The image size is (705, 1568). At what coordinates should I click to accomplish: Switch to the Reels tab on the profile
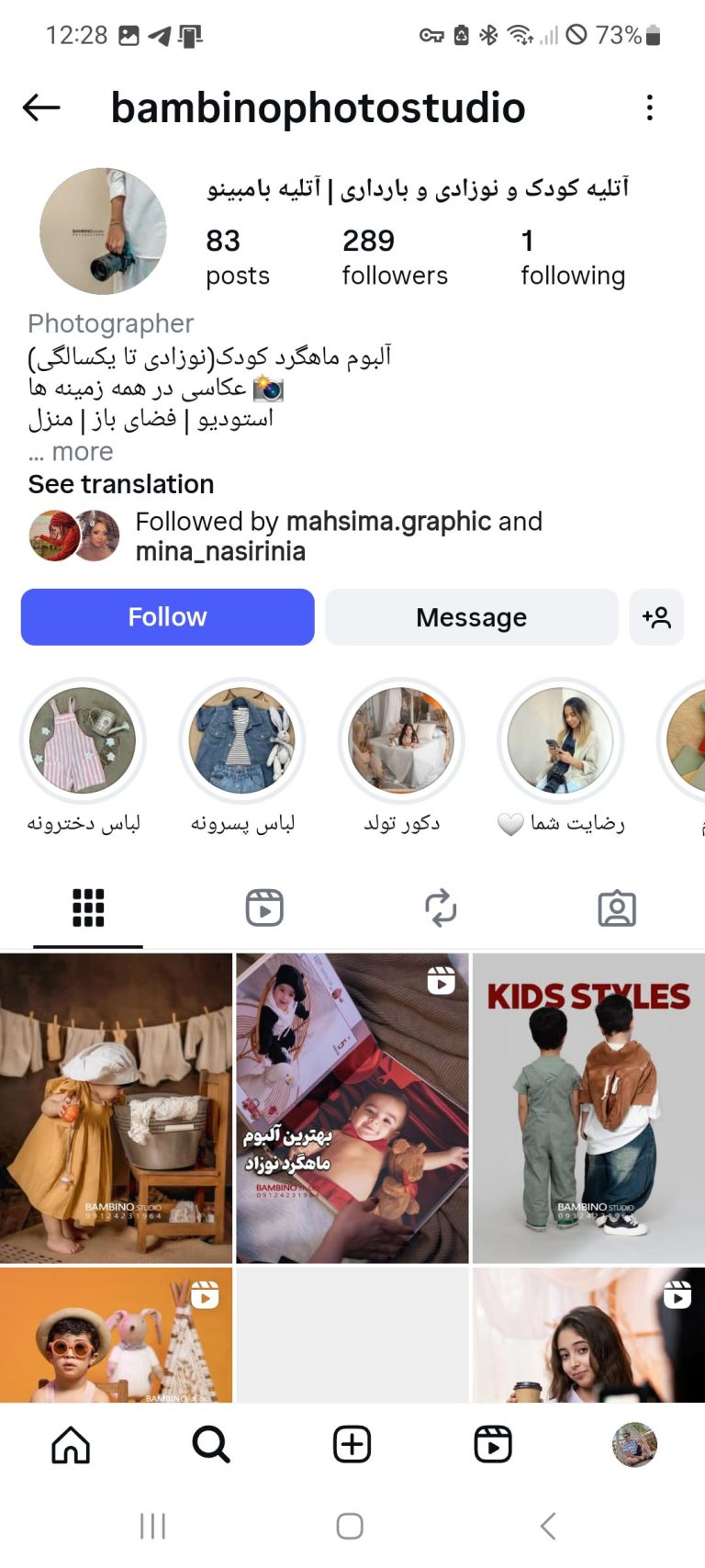pos(264,908)
